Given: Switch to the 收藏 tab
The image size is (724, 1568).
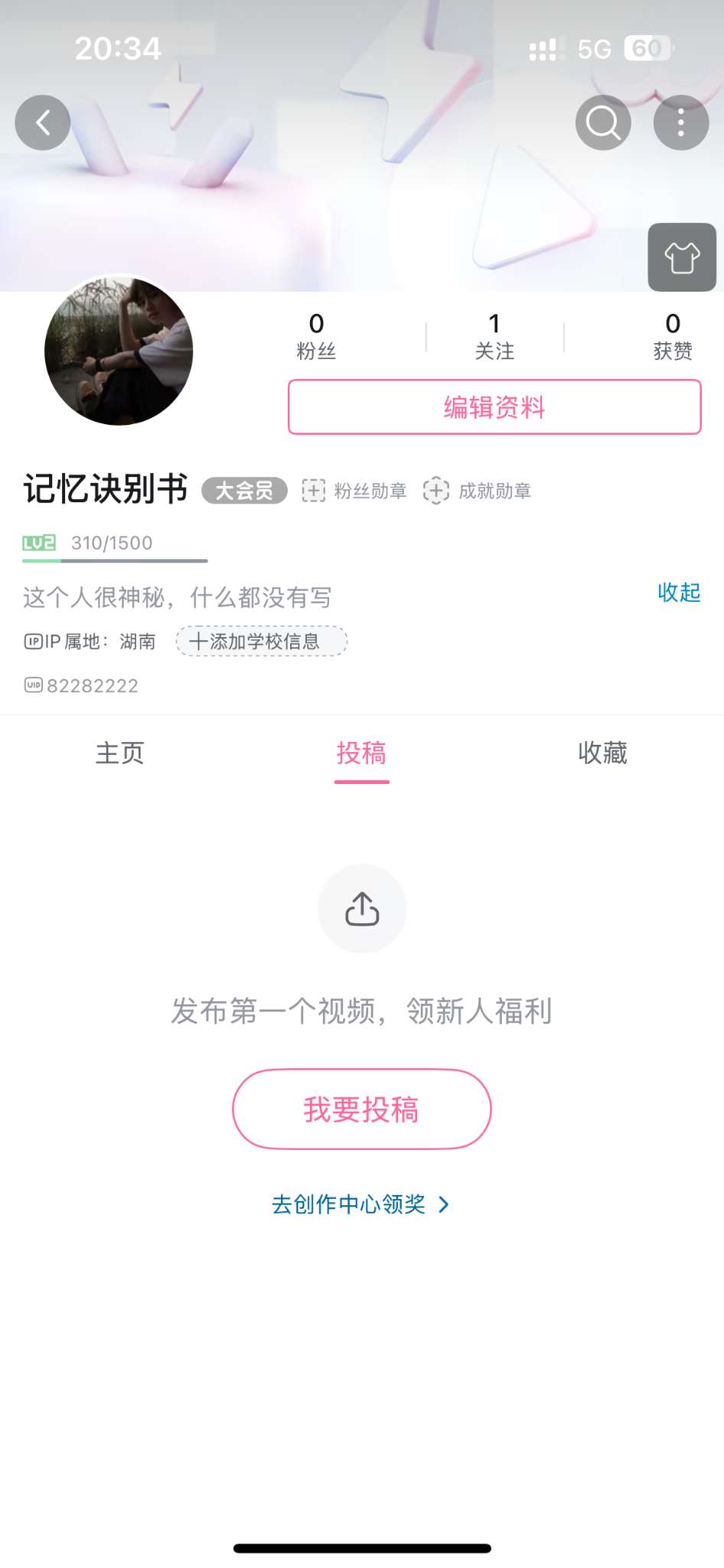Looking at the screenshot, I should (x=602, y=753).
